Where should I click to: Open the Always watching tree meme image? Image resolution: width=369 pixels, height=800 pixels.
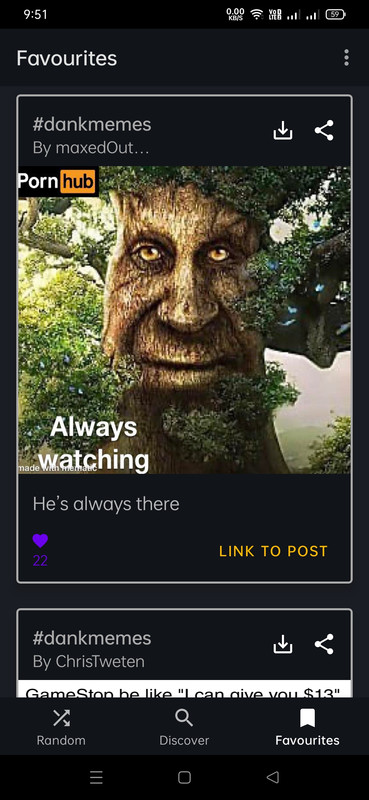coord(184,320)
